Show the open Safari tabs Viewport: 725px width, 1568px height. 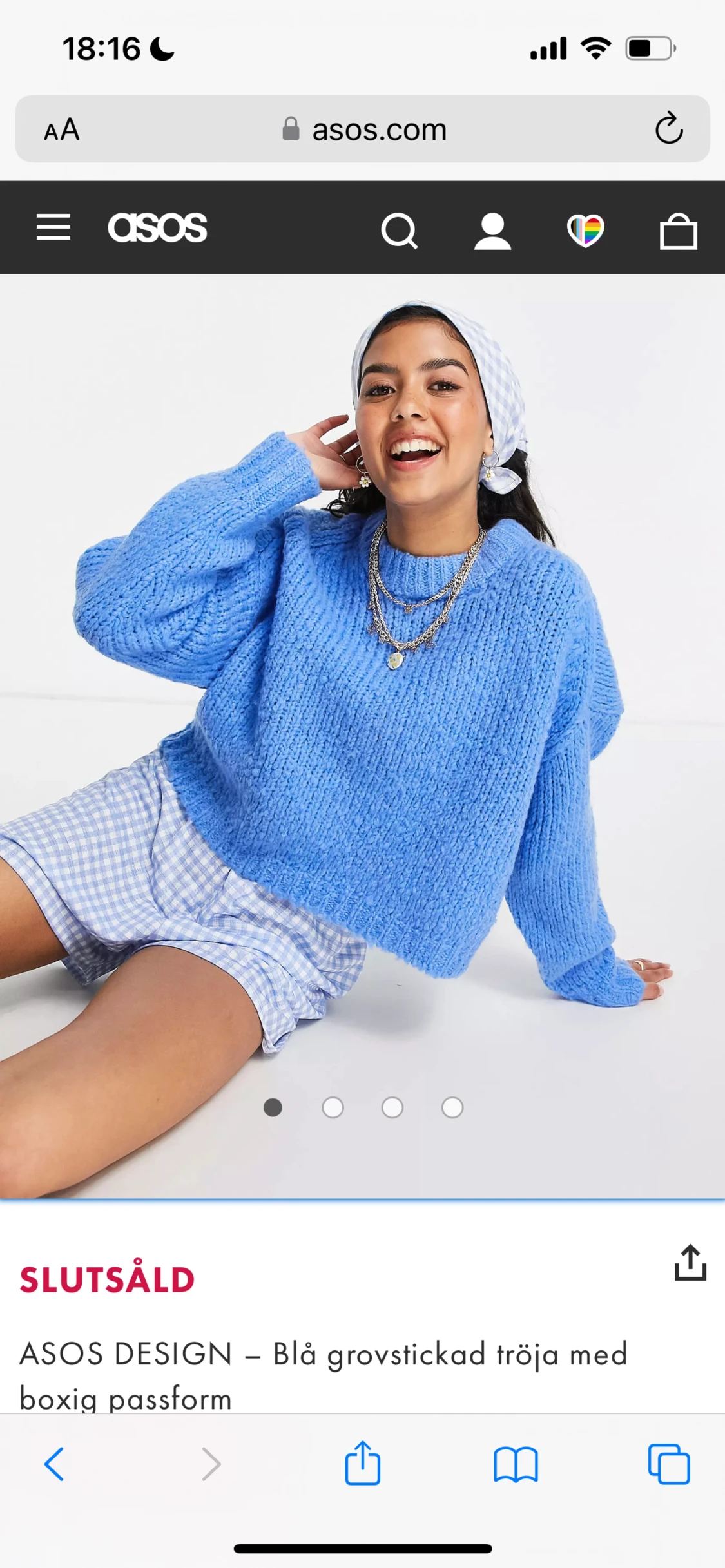pos(668,1464)
